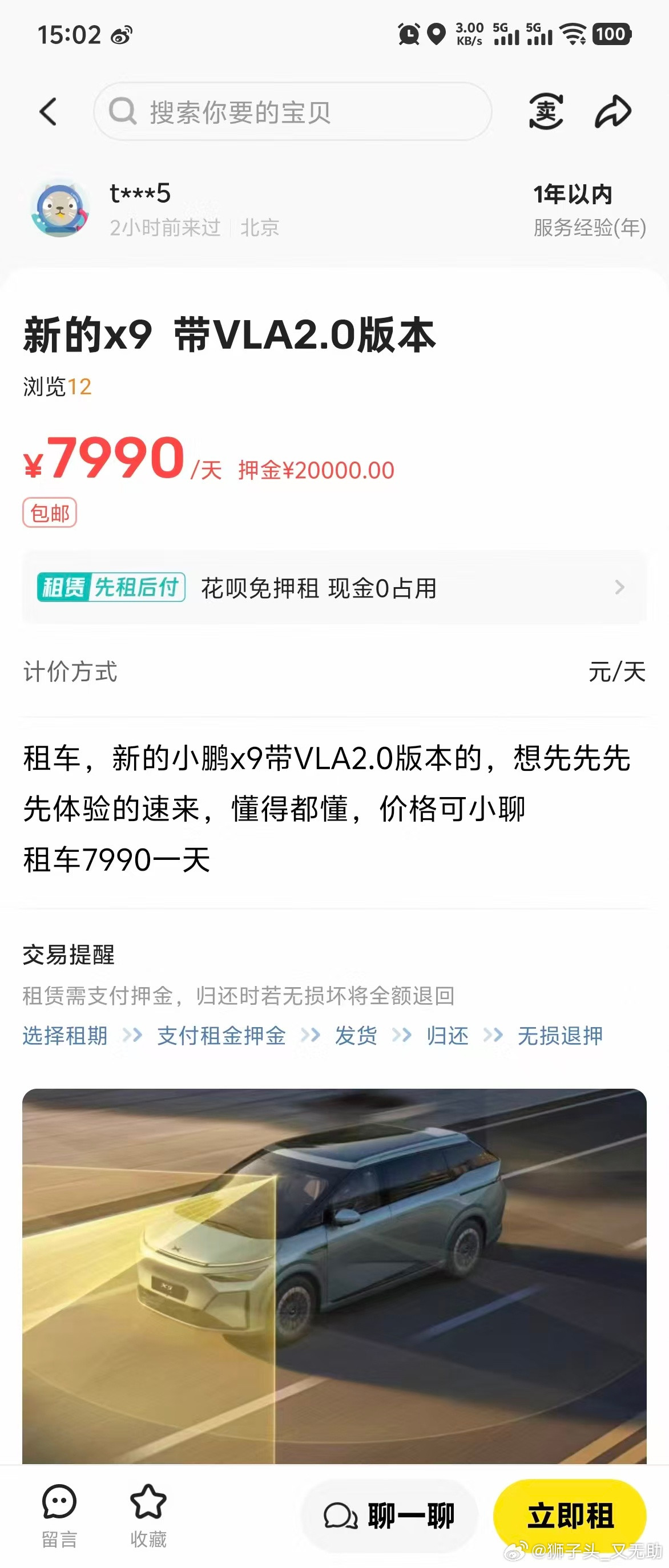Tap the 包邮 free-shipping tag
The image size is (669, 1568).
tap(51, 513)
